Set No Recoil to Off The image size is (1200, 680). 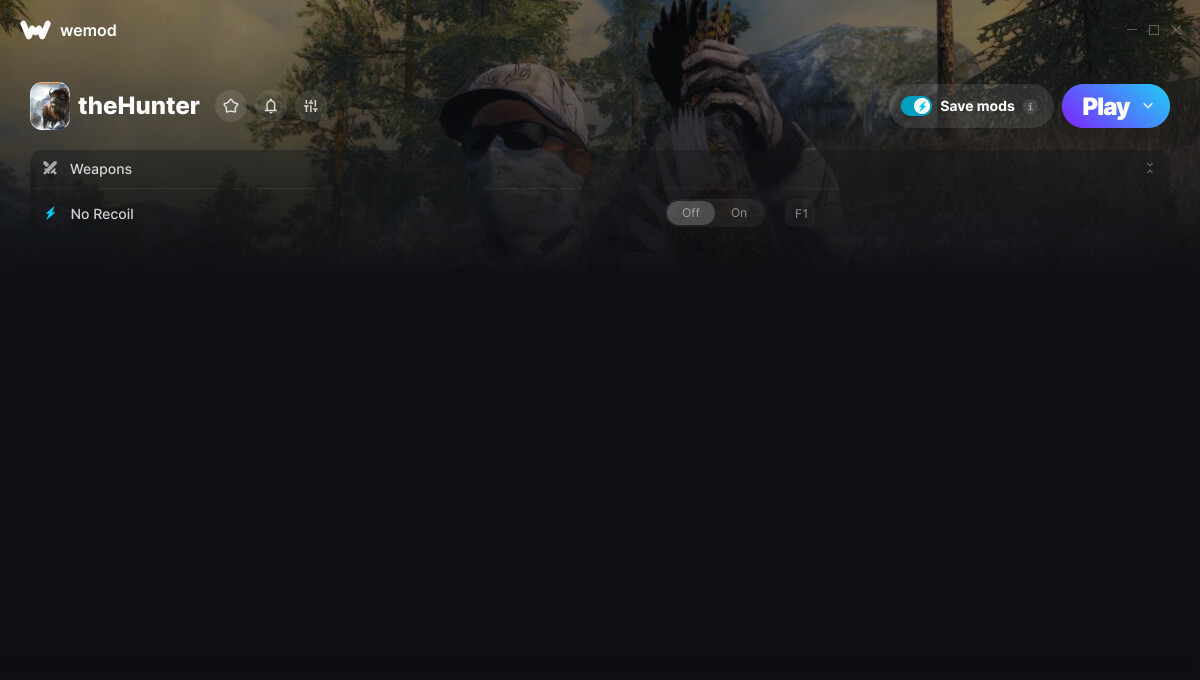click(691, 213)
